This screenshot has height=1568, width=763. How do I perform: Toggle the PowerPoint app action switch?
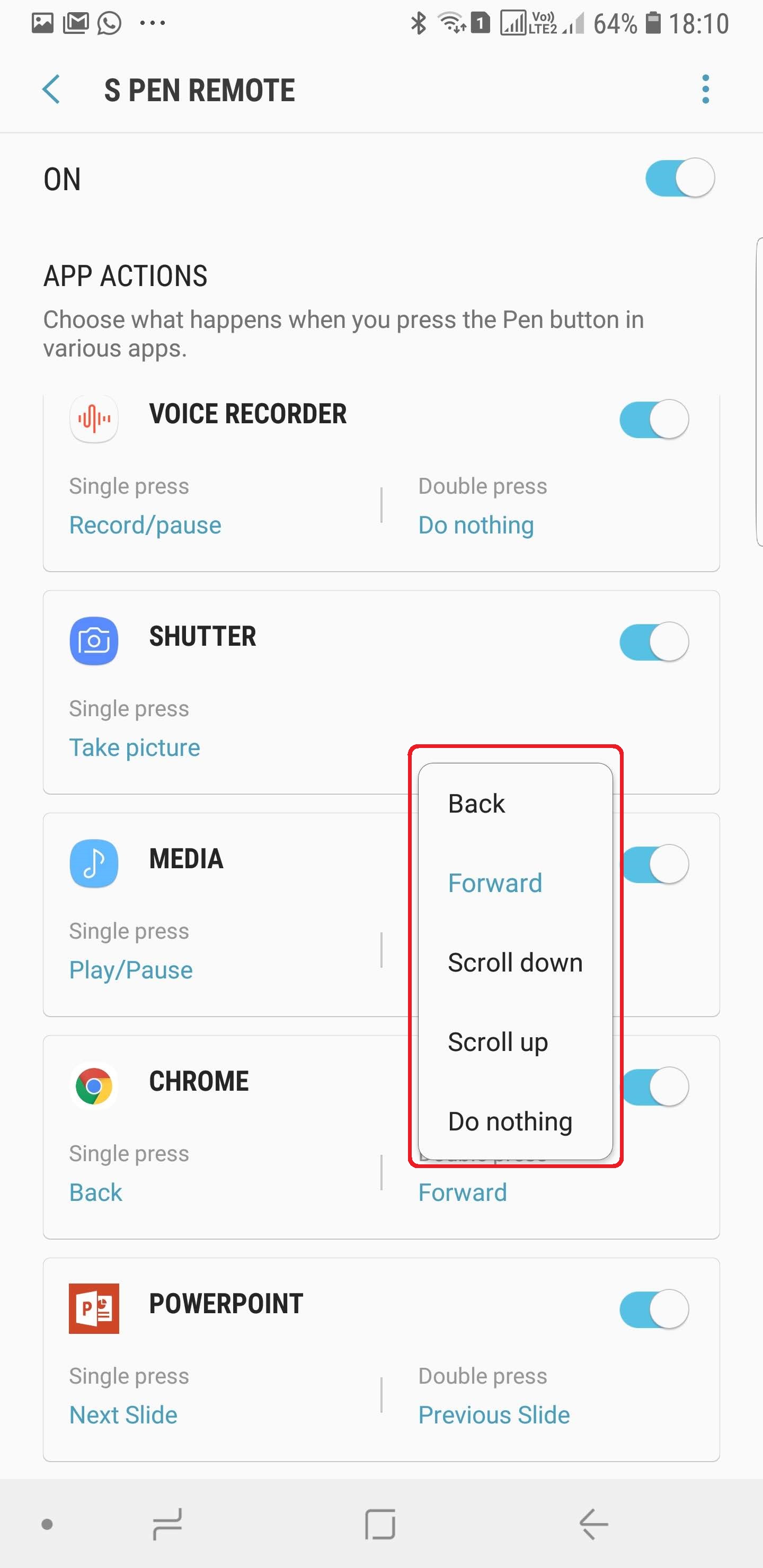pyautogui.click(x=653, y=1308)
